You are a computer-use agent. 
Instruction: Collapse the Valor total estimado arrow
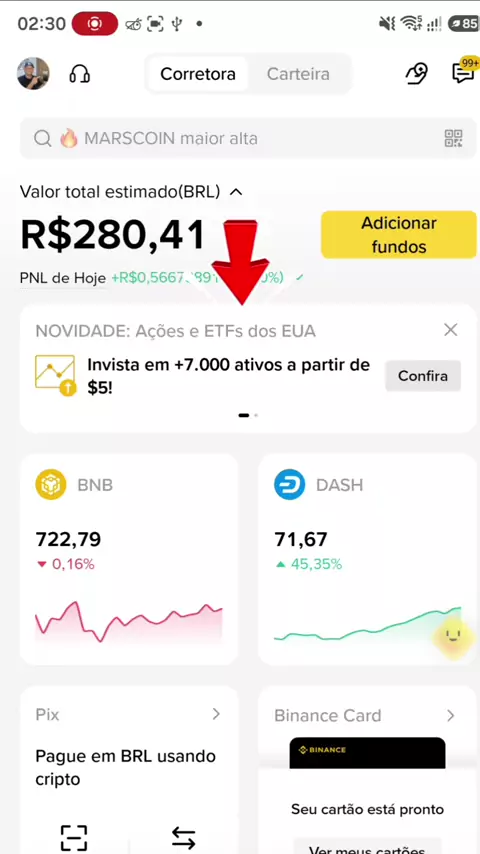point(235,192)
